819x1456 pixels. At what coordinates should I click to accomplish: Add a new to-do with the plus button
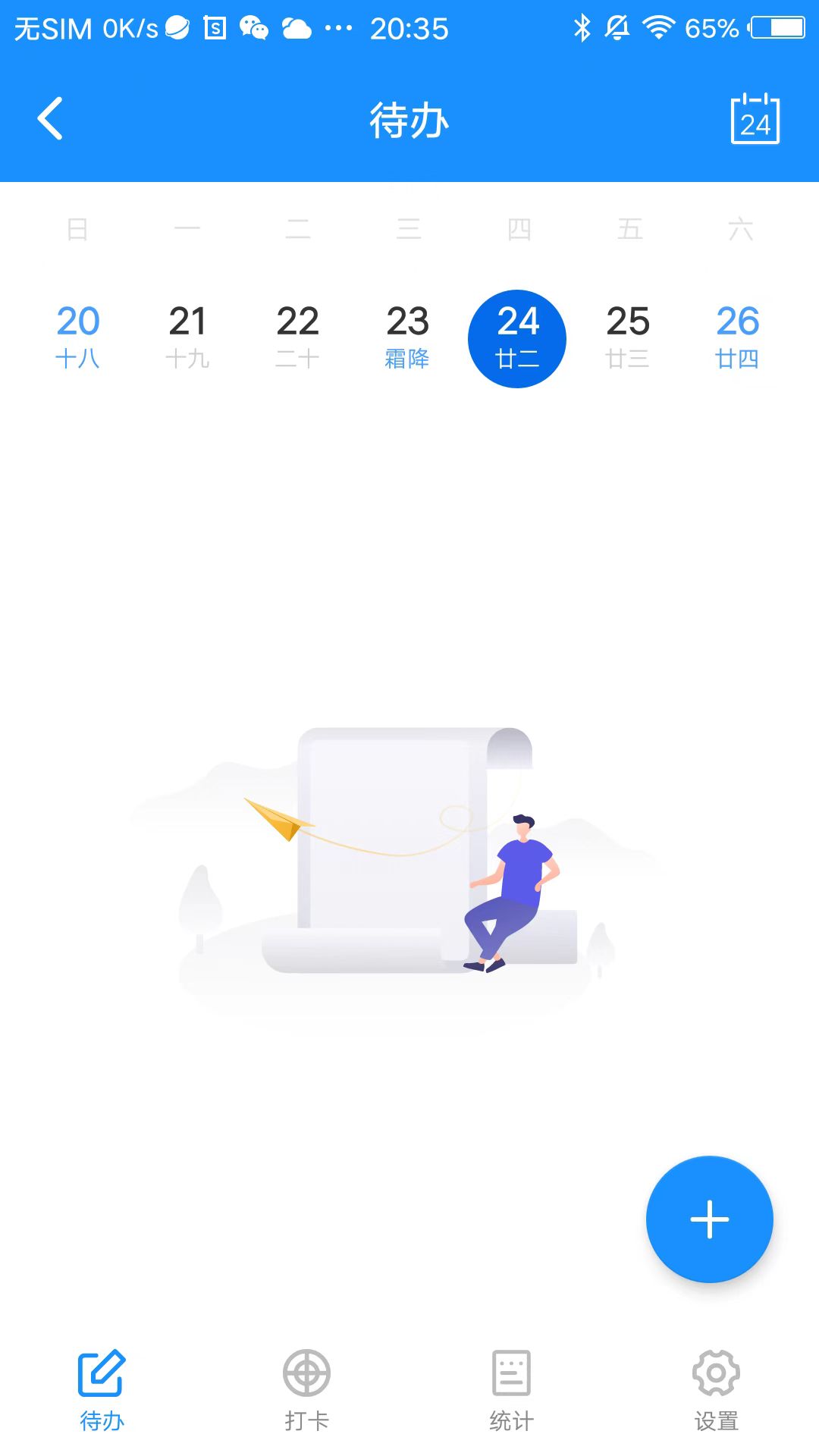click(x=709, y=1219)
